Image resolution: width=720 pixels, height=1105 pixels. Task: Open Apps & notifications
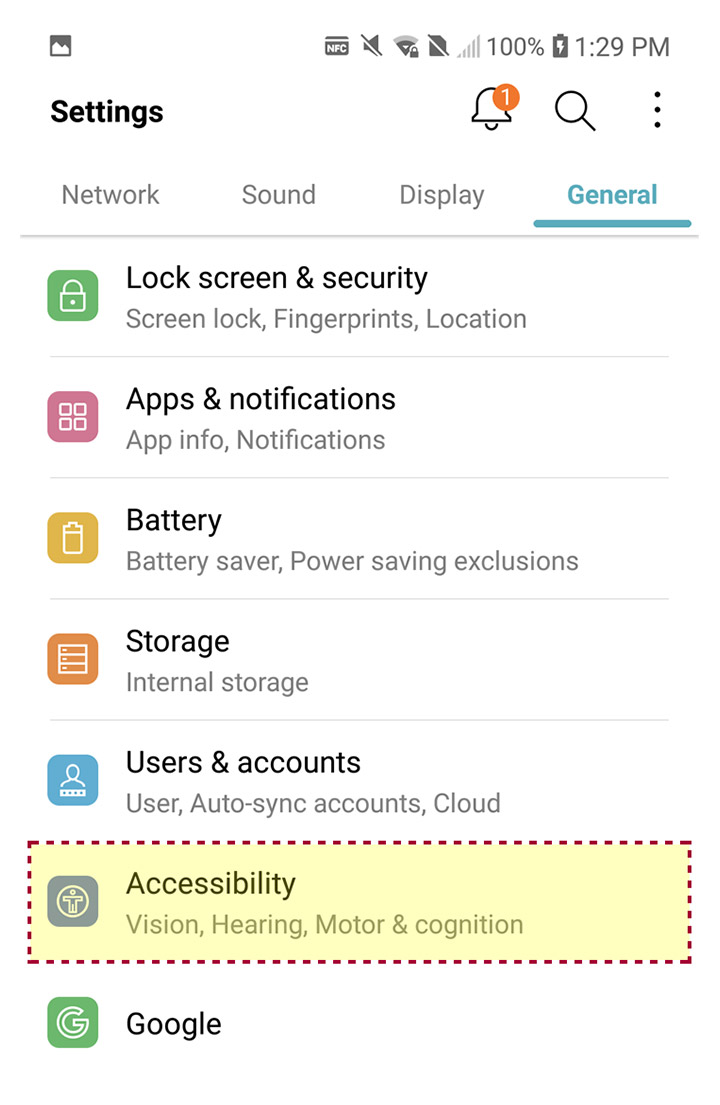pos(360,418)
